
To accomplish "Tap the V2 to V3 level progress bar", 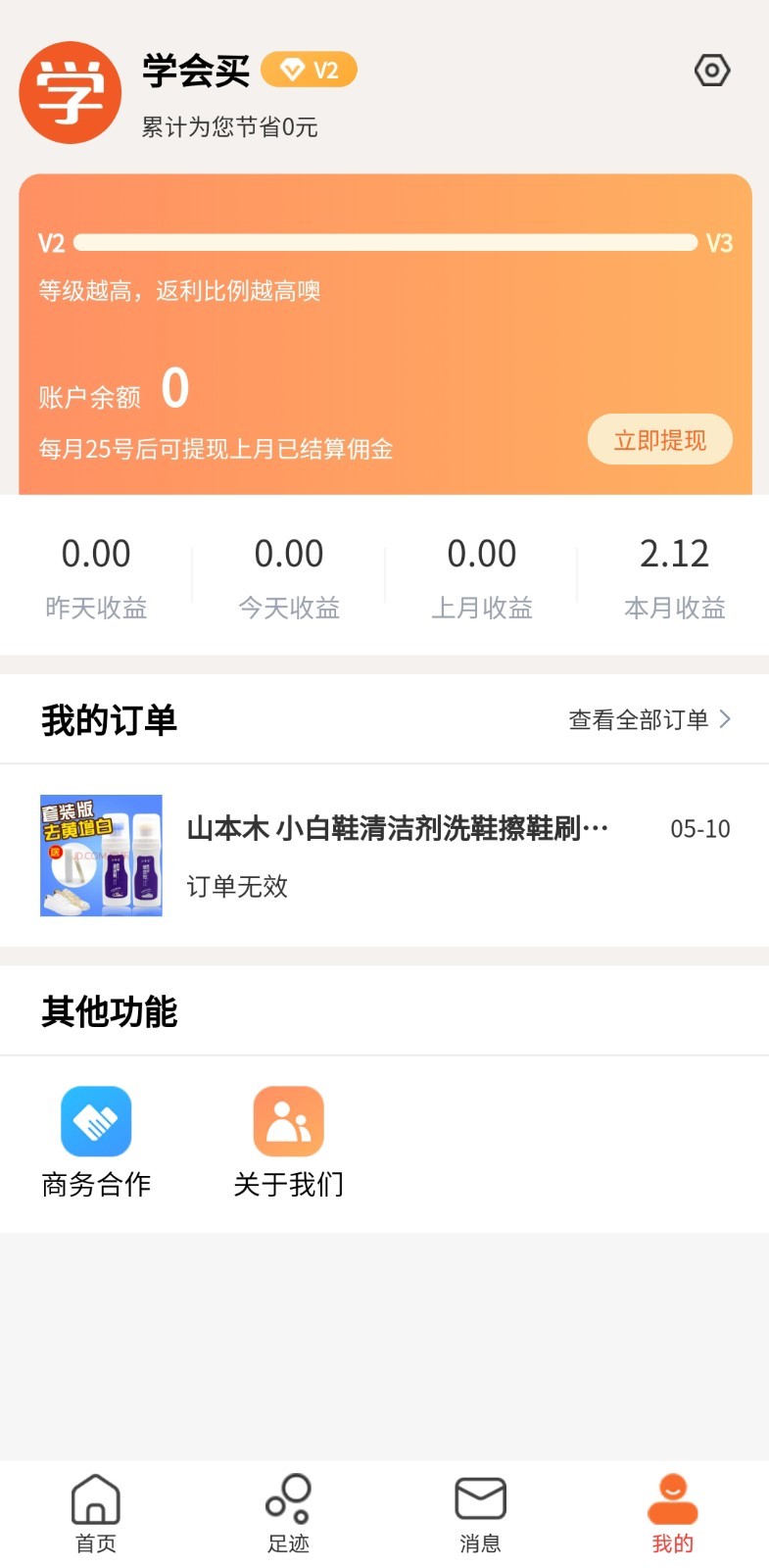I will pos(384,242).
